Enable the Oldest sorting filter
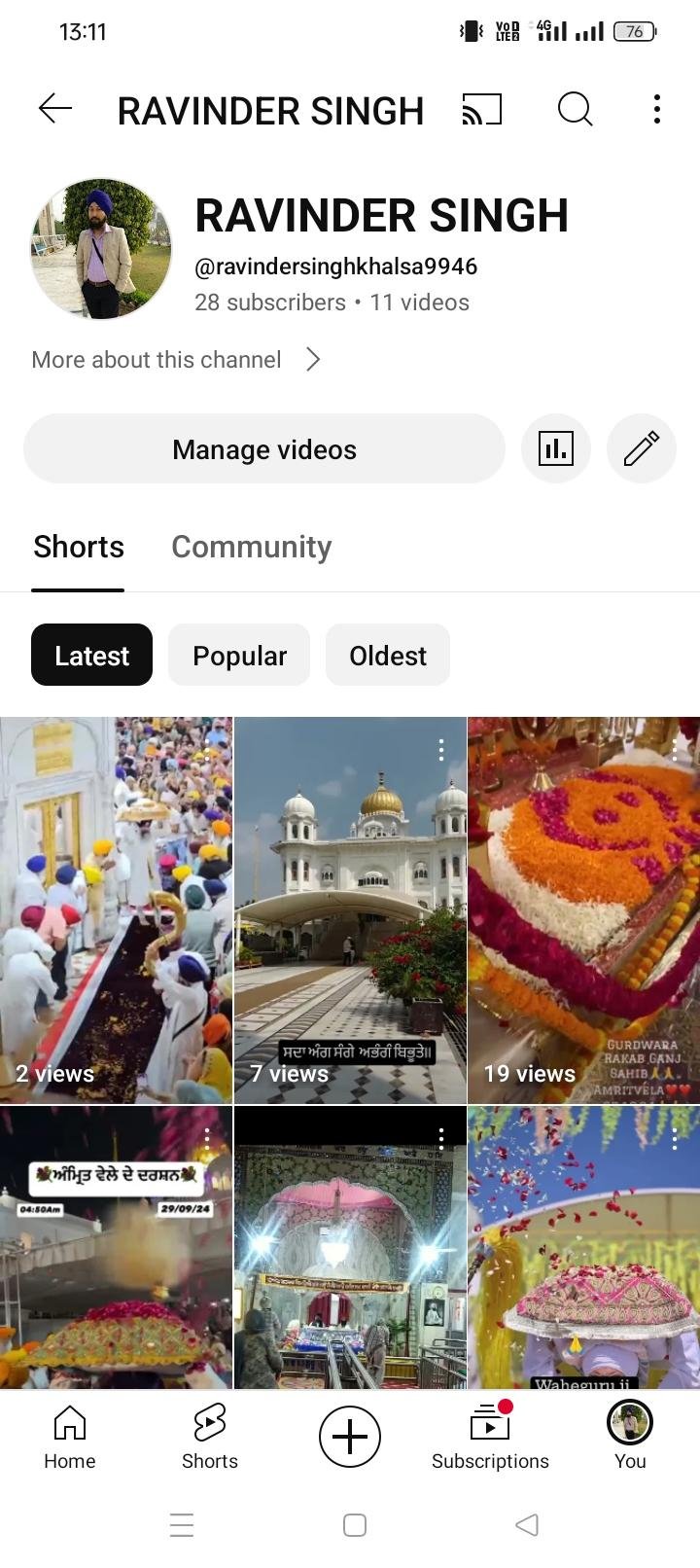The image size is (700, 1568). point(387,655)
